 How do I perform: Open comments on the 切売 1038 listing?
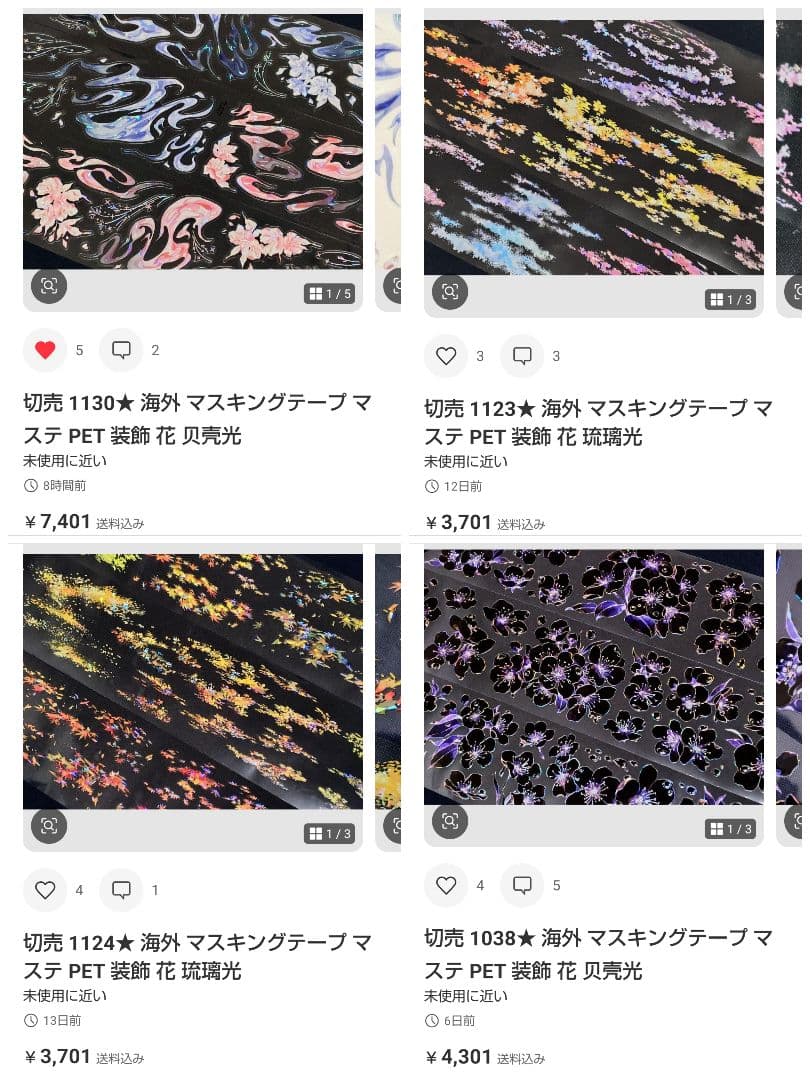pos(522,884)
